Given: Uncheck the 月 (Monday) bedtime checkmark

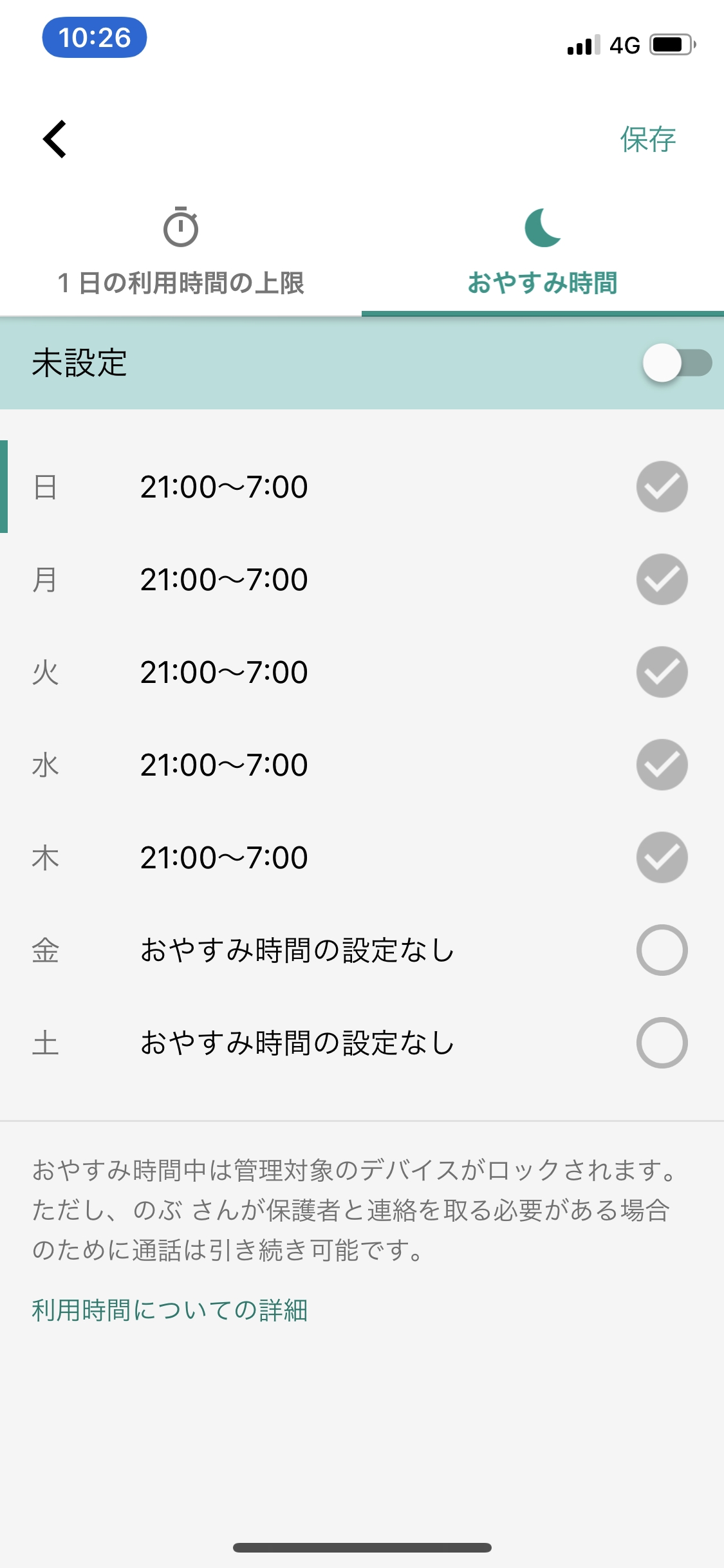Looking at the screenshot, I should 662,579.
